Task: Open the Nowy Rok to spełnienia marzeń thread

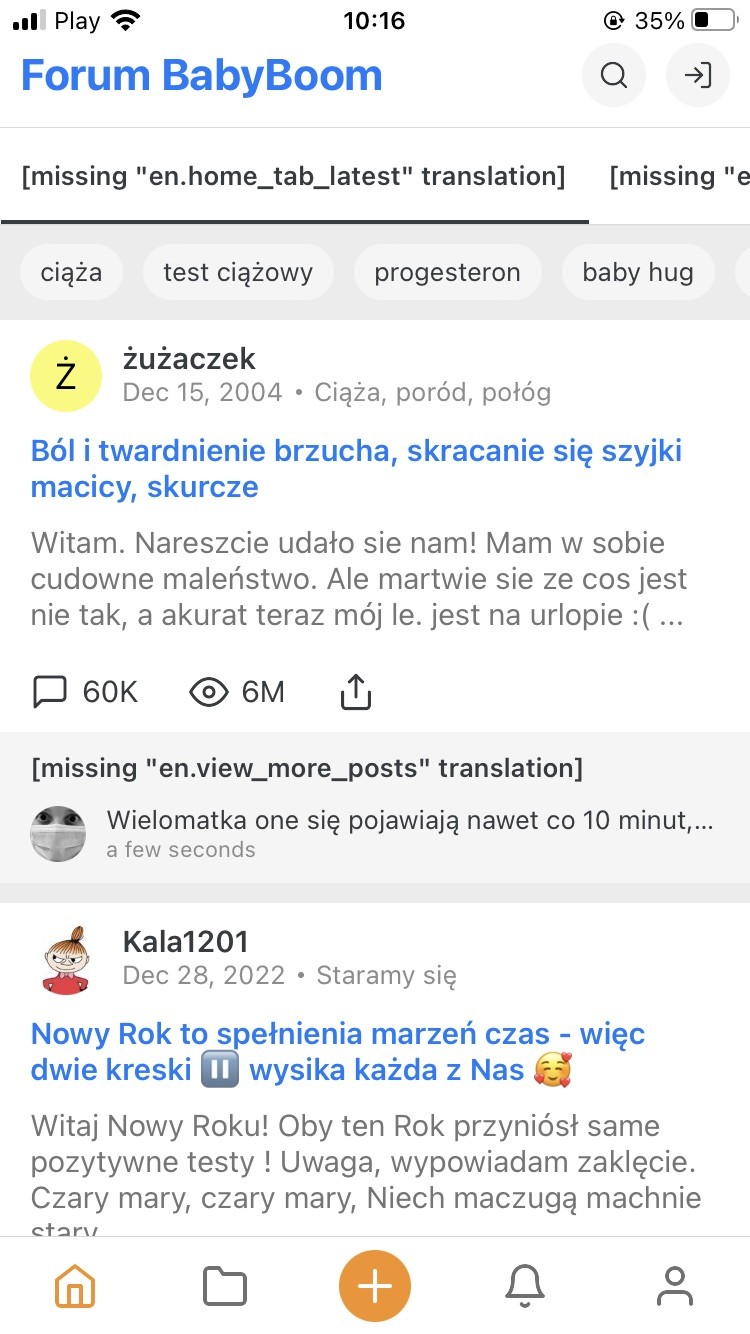Action: point(338,1051)
